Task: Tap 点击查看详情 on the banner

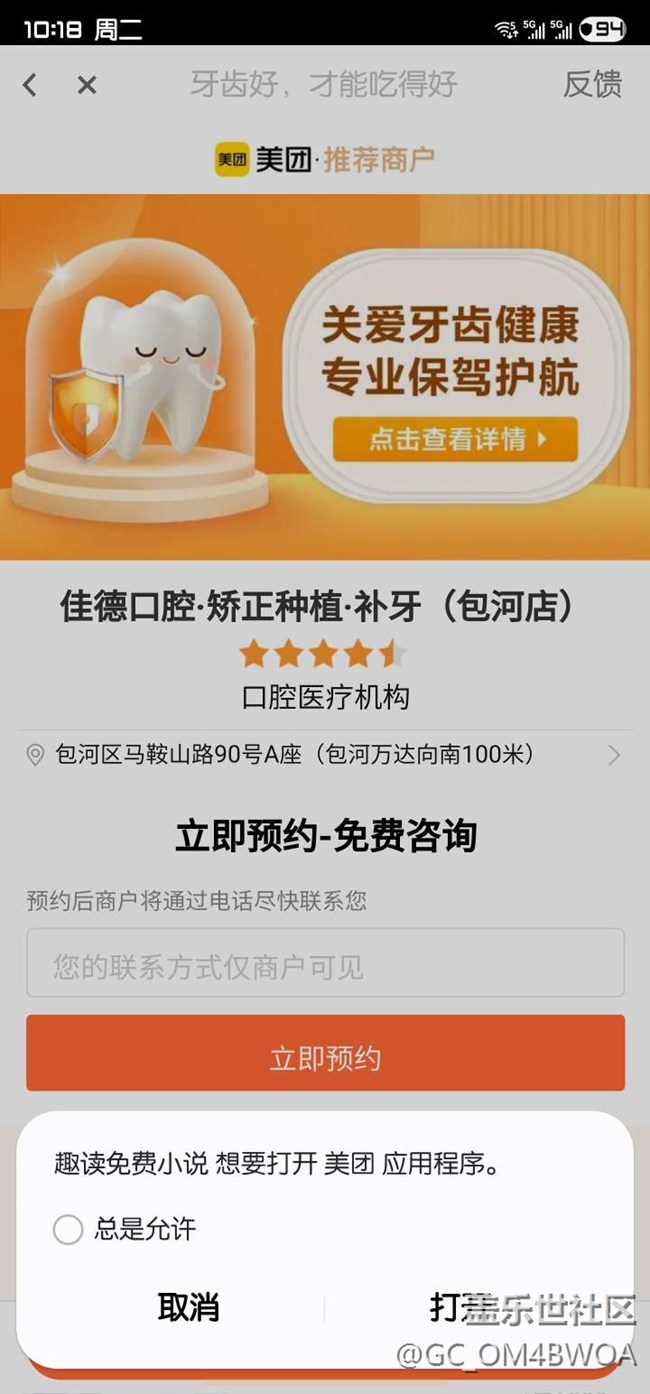Action: 455,439
